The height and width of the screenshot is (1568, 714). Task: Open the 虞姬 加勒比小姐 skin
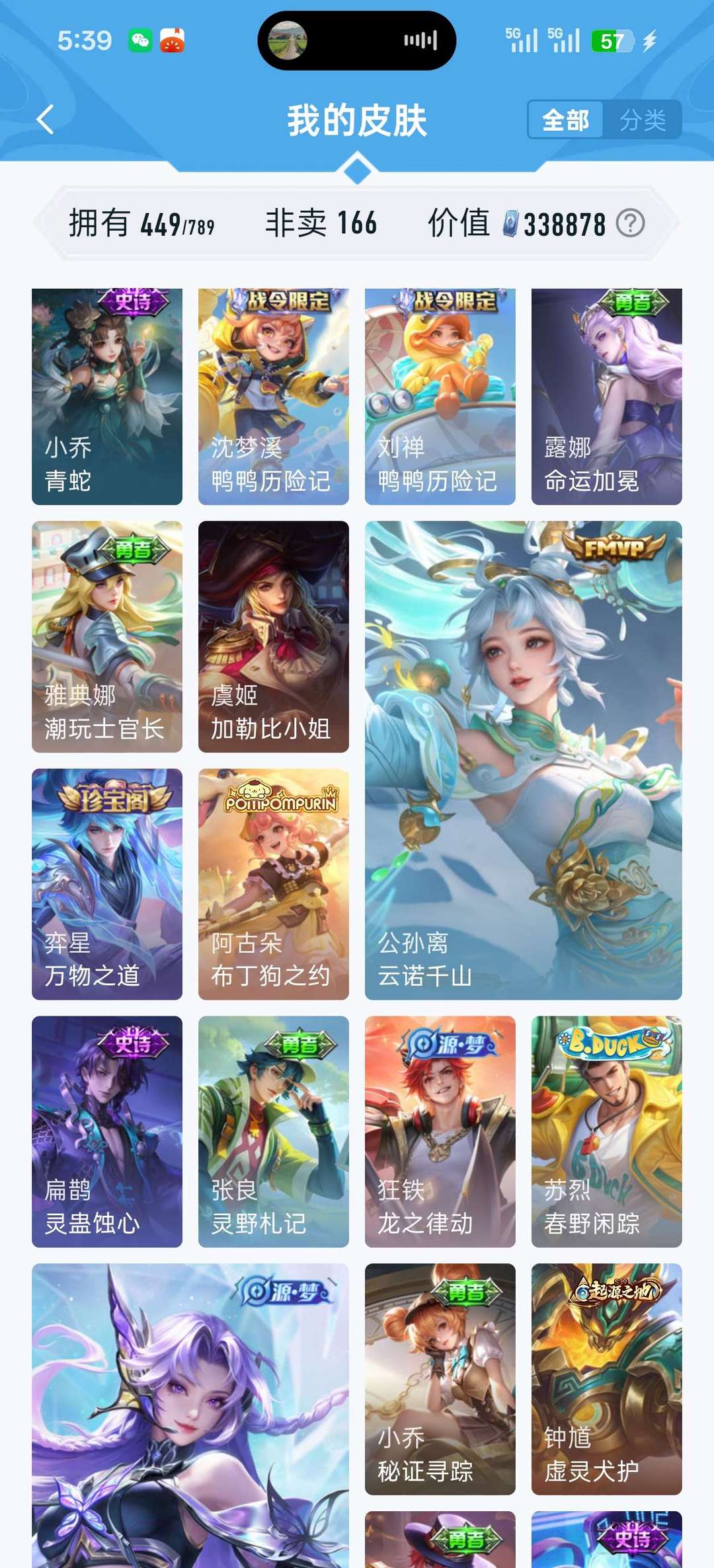[x=274, y=636]
